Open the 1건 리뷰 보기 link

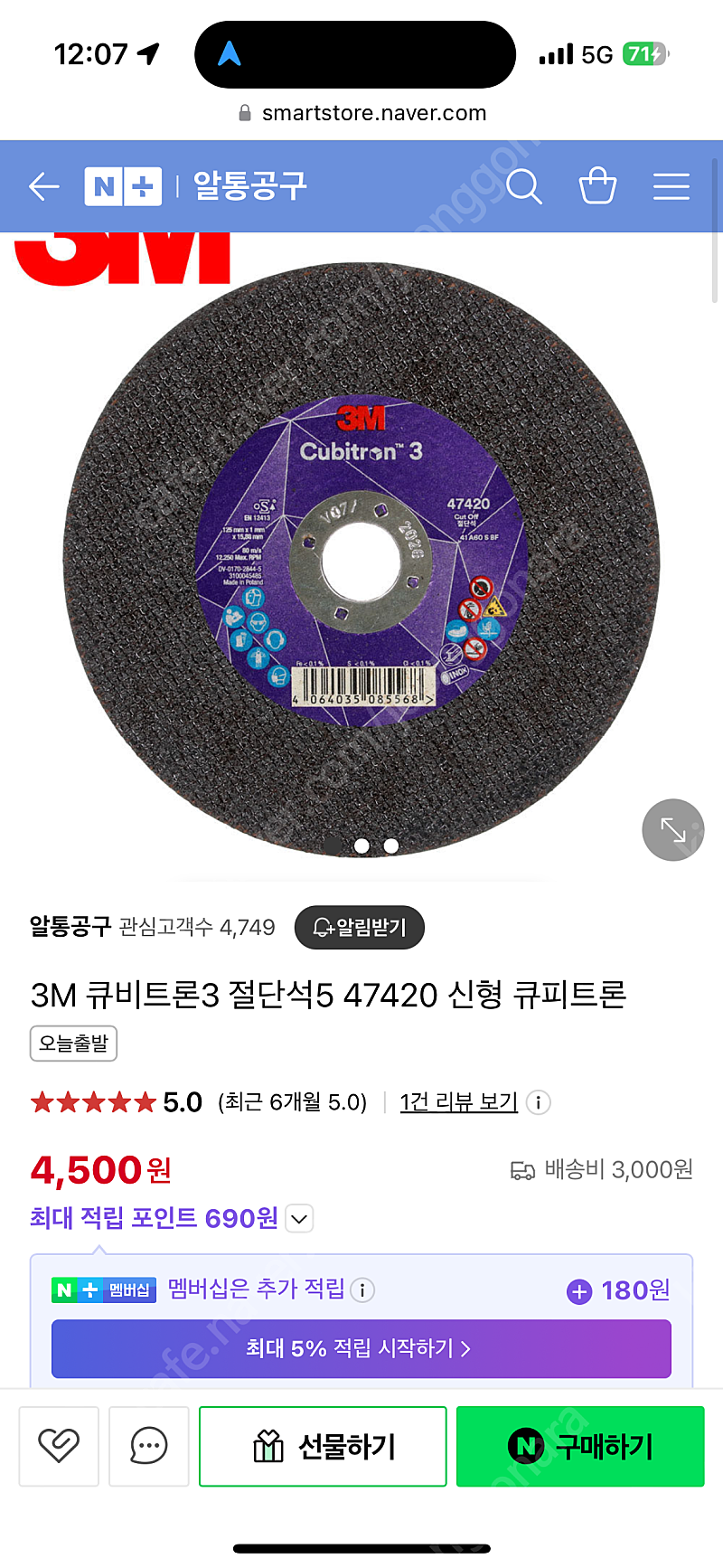pyautogui.click(x=459, y=1102)
